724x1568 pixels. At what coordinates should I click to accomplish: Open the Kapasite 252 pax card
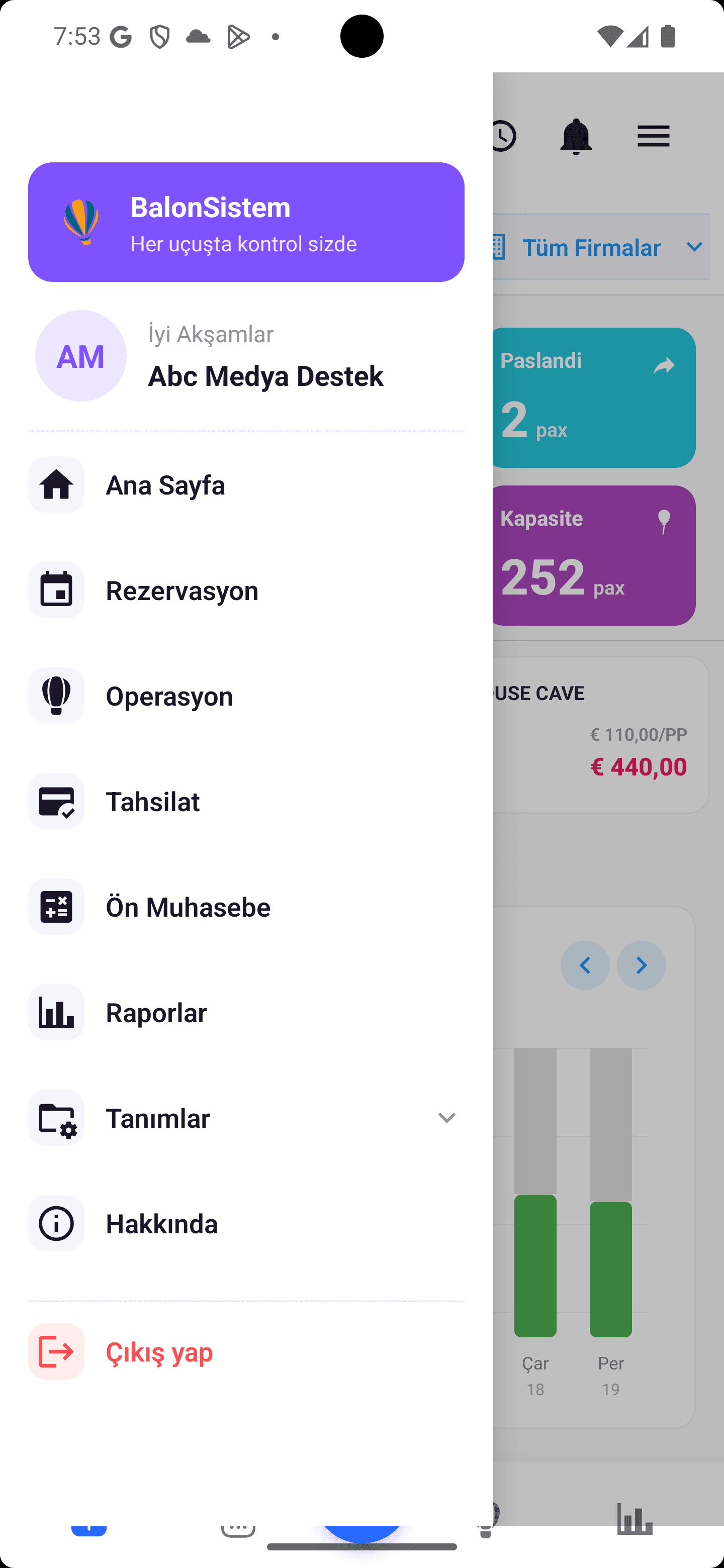tap(594, 555)
